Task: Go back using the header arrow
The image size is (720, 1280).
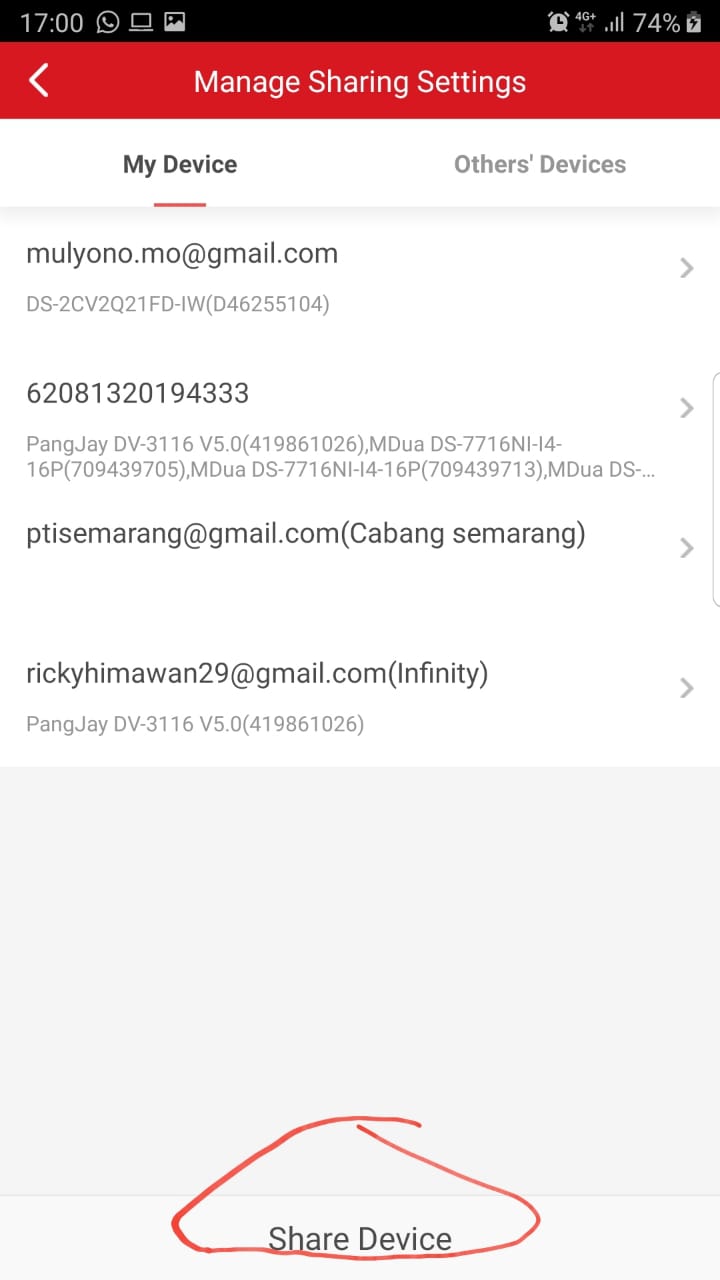Action: pyautogui.click(x=39, y=80)
